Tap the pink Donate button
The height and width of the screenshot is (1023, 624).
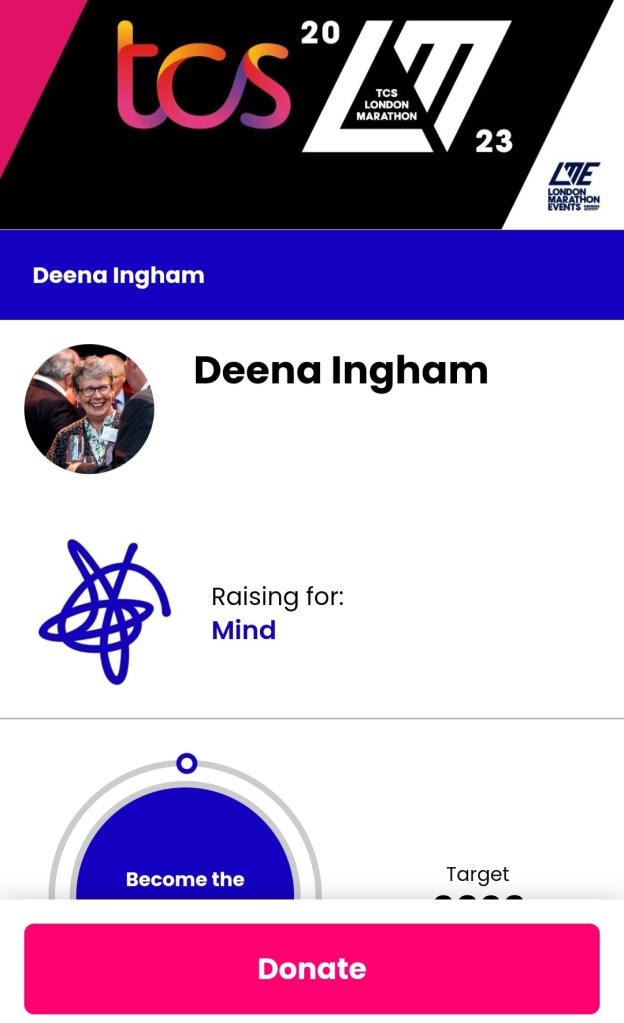(311, 968)
